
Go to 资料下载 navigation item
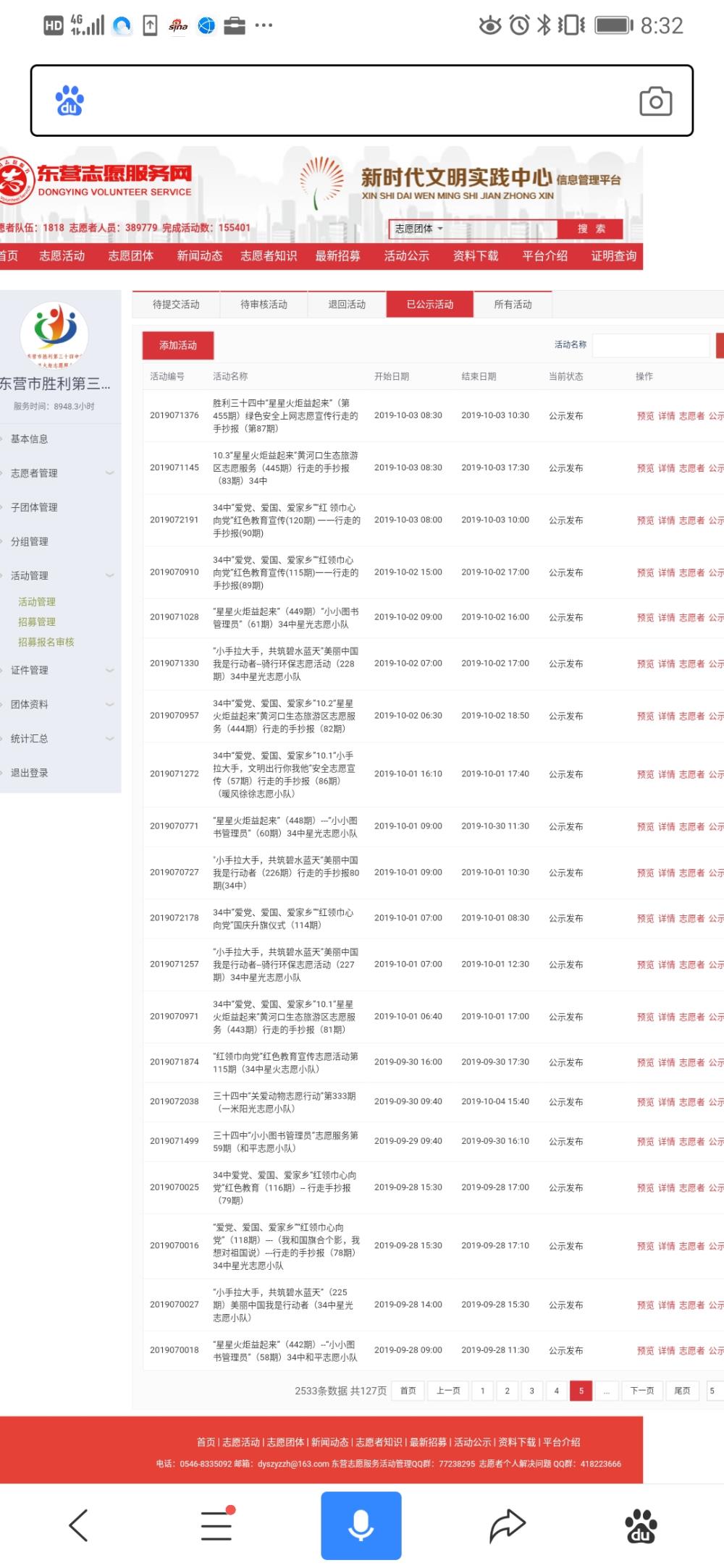[x=476, y=255]
